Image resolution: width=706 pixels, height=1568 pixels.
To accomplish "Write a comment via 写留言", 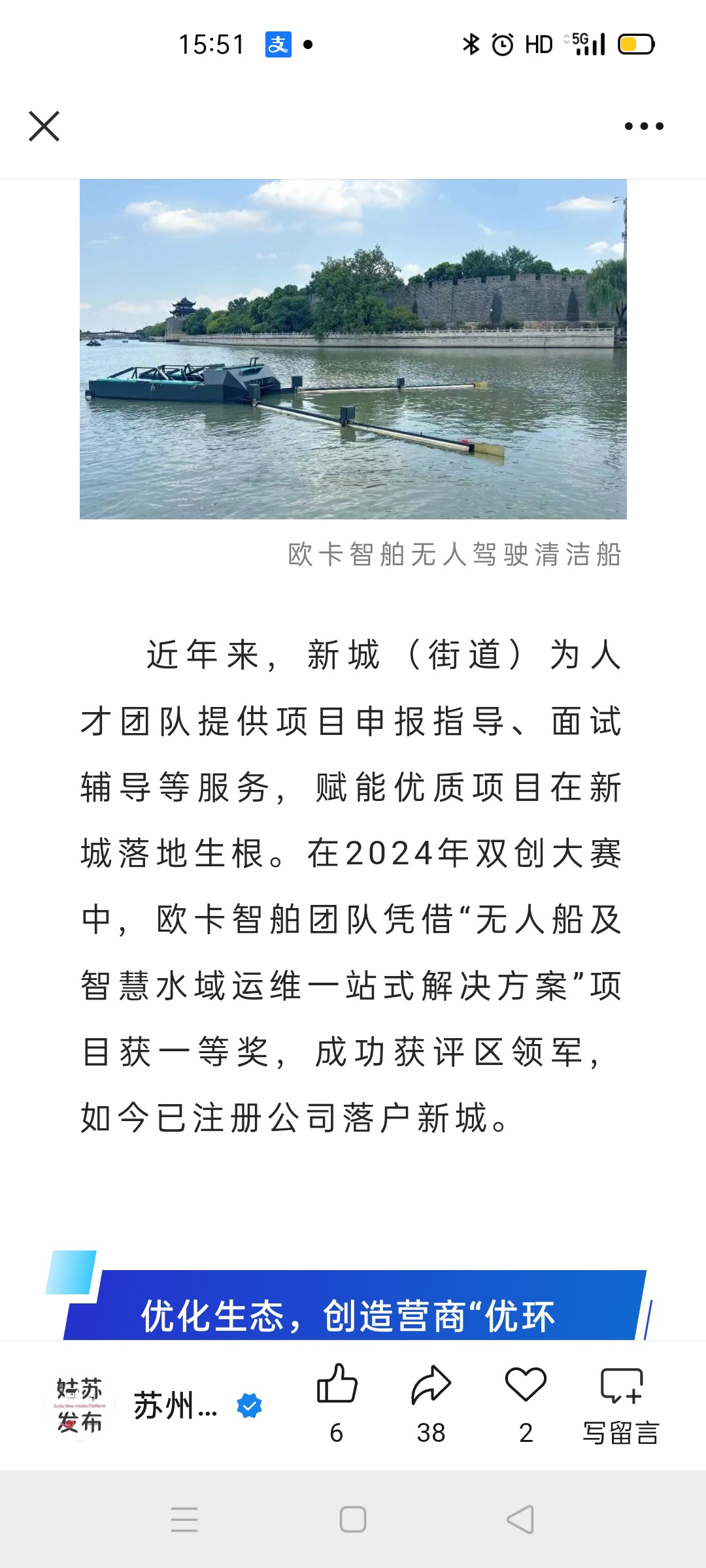I will [621, 1403].
